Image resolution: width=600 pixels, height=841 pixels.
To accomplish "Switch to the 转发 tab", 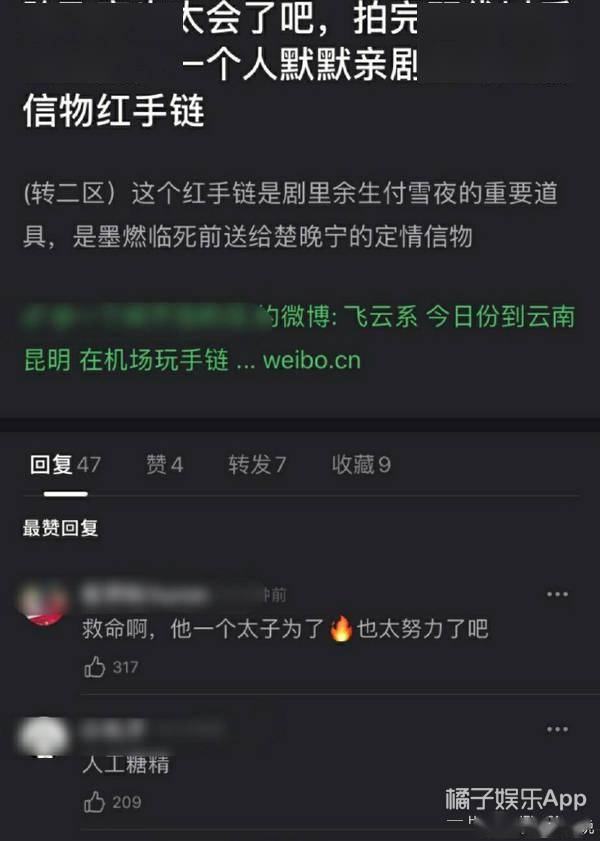I will coord(257,464).
